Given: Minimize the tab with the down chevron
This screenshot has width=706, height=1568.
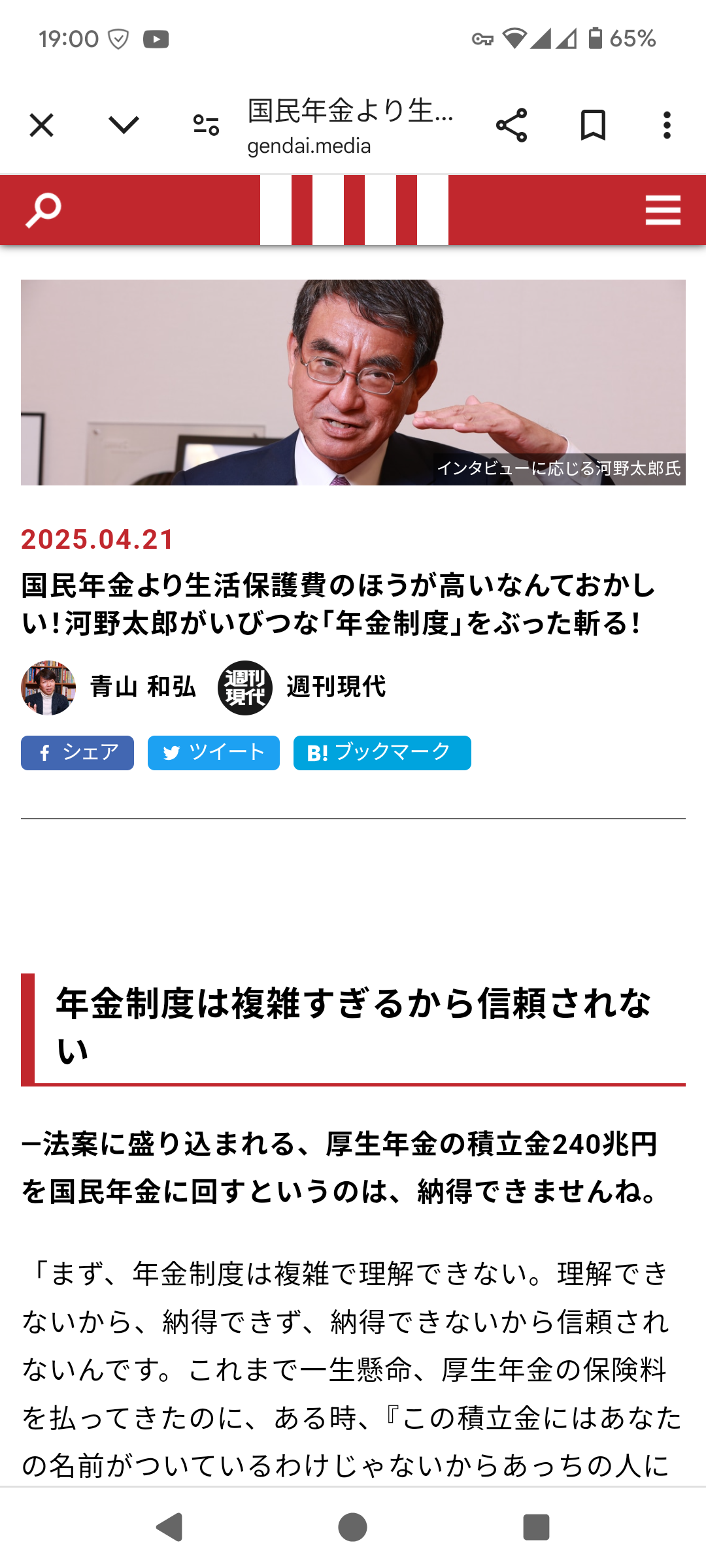Looking at the screenshot, I should click(124, 125).
